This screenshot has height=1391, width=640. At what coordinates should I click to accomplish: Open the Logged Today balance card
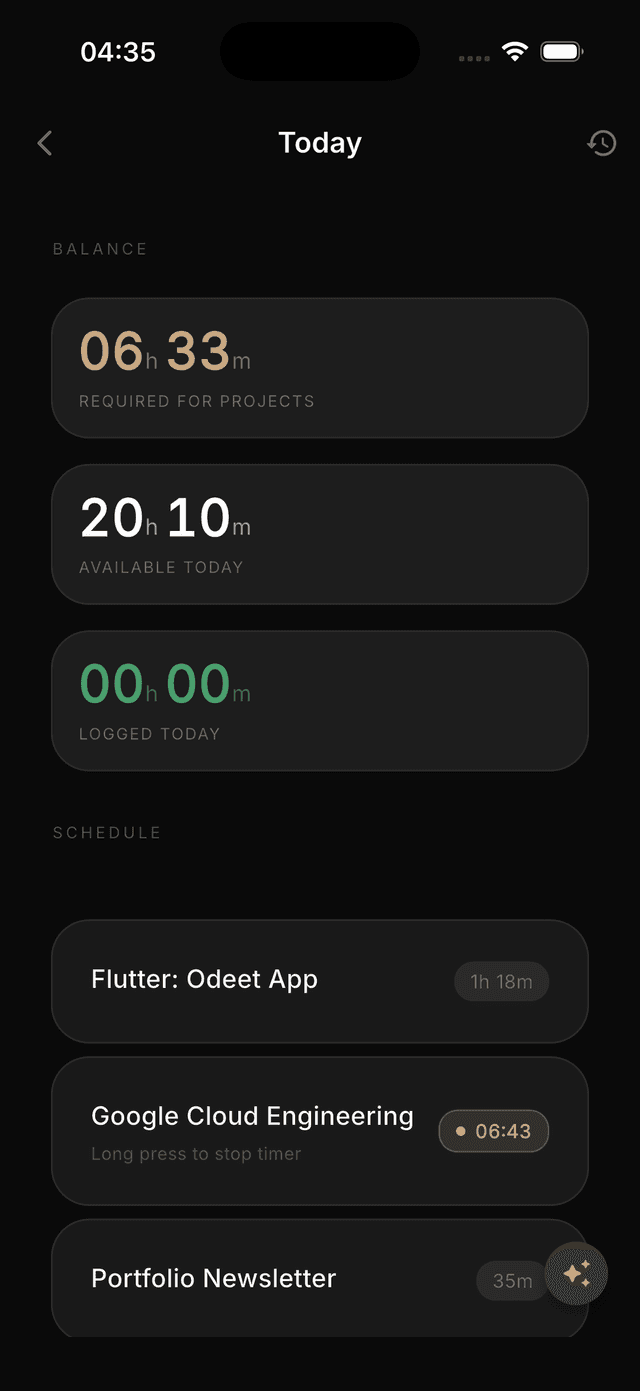[x=319, y=700]
